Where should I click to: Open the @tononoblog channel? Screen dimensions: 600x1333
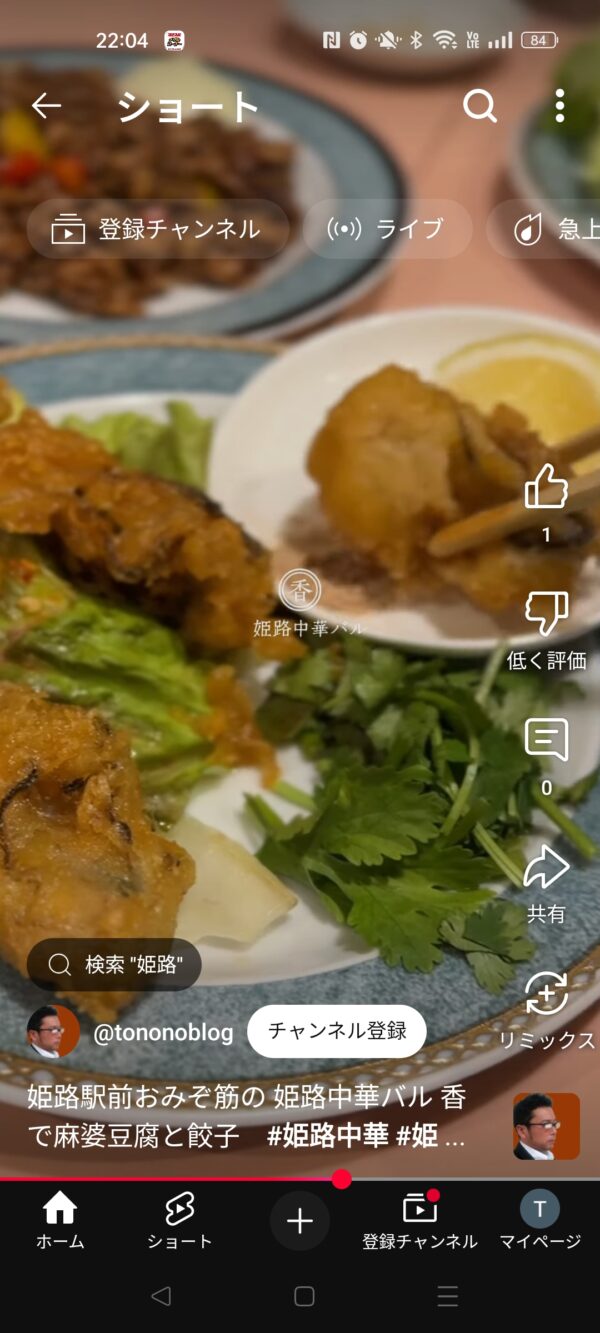[x=162, y=1032]
